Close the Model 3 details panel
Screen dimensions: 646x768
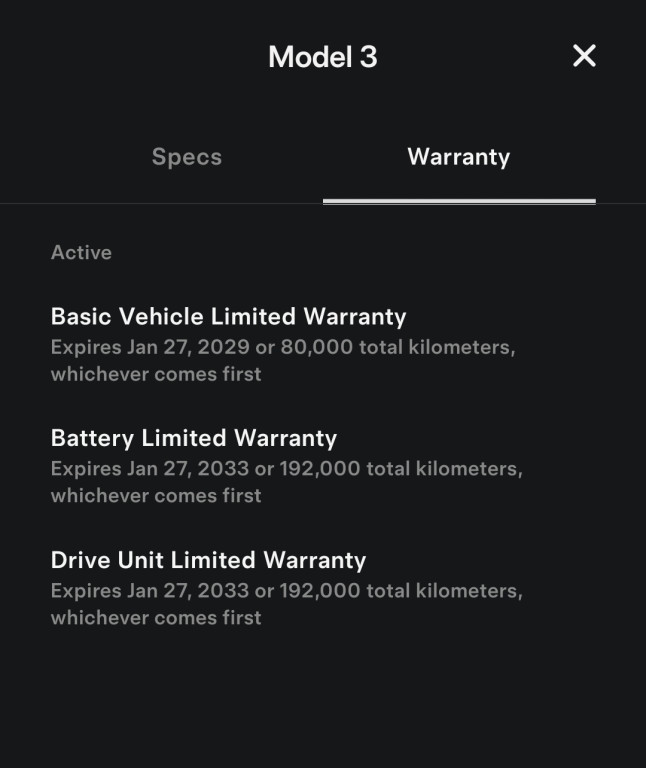click(x=584, y=56)
